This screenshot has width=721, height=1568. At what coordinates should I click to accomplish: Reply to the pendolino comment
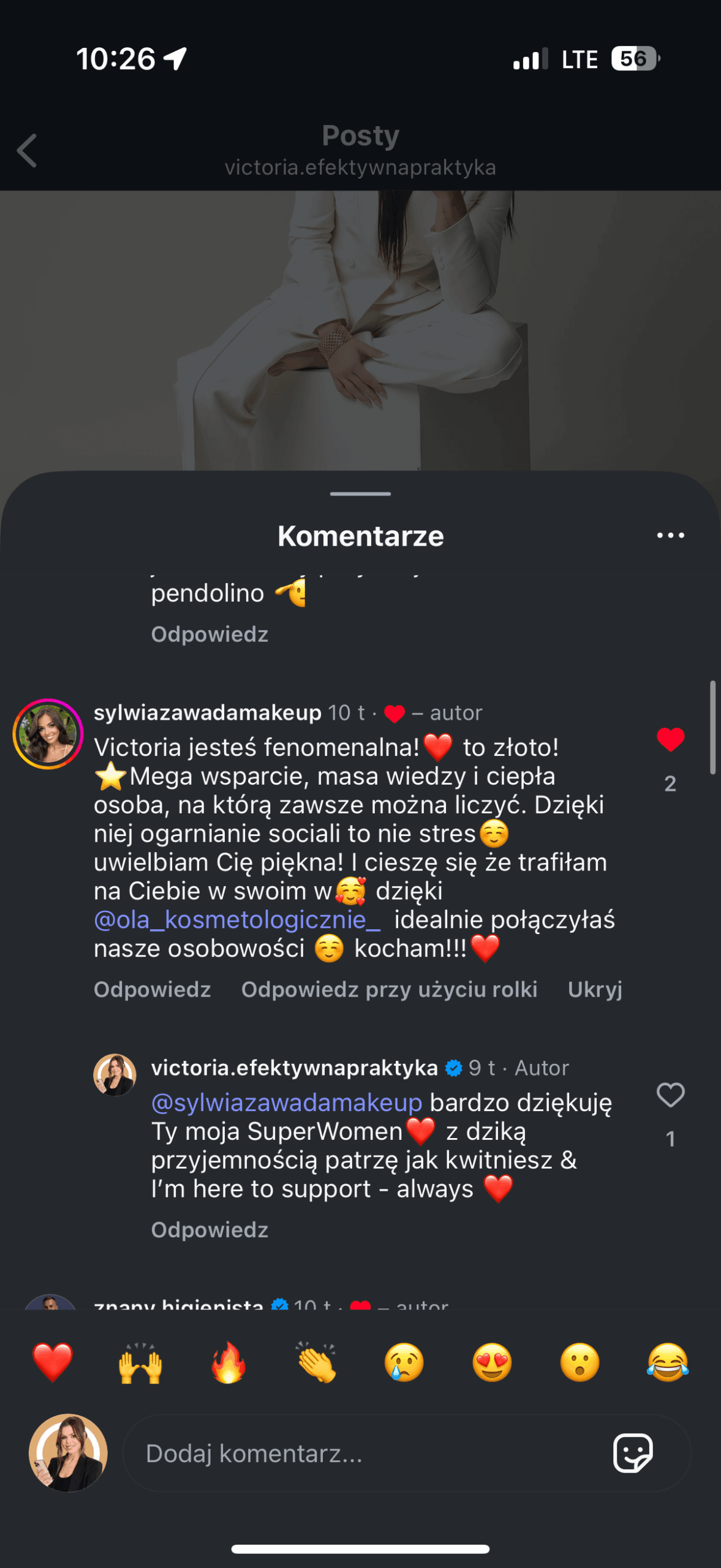210,635
